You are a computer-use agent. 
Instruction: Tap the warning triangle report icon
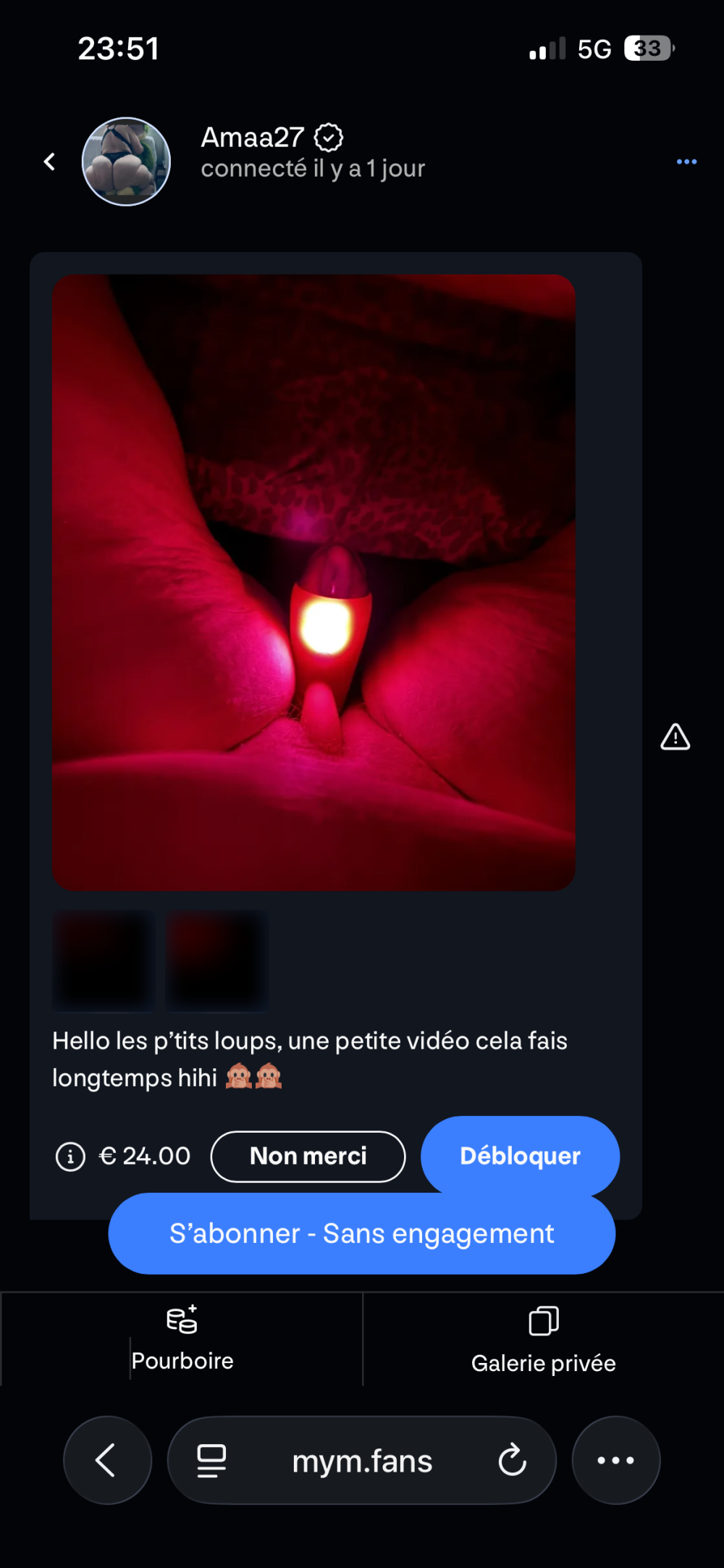coord(675,737)
